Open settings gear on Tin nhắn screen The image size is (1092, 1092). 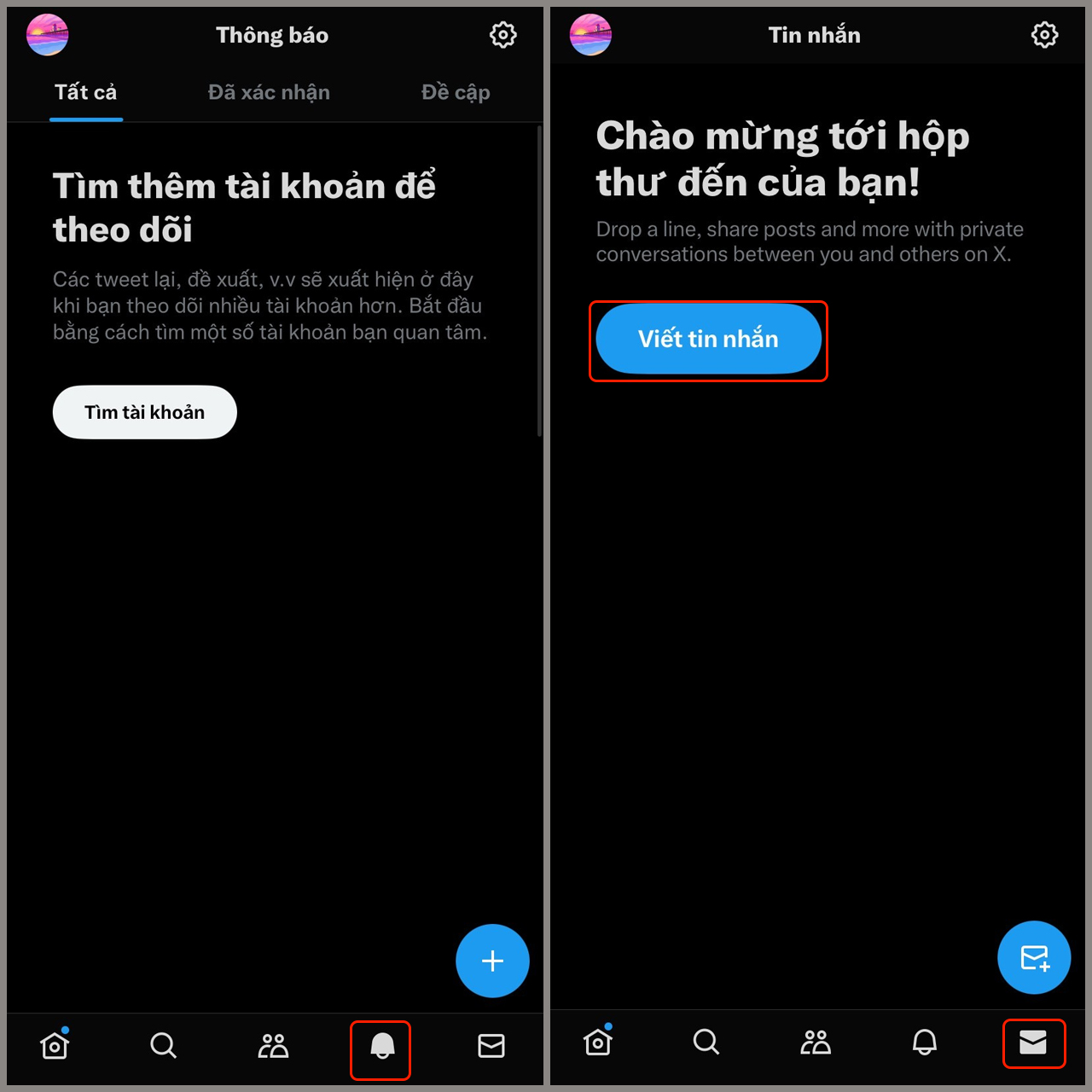[x=1044, y=35]
